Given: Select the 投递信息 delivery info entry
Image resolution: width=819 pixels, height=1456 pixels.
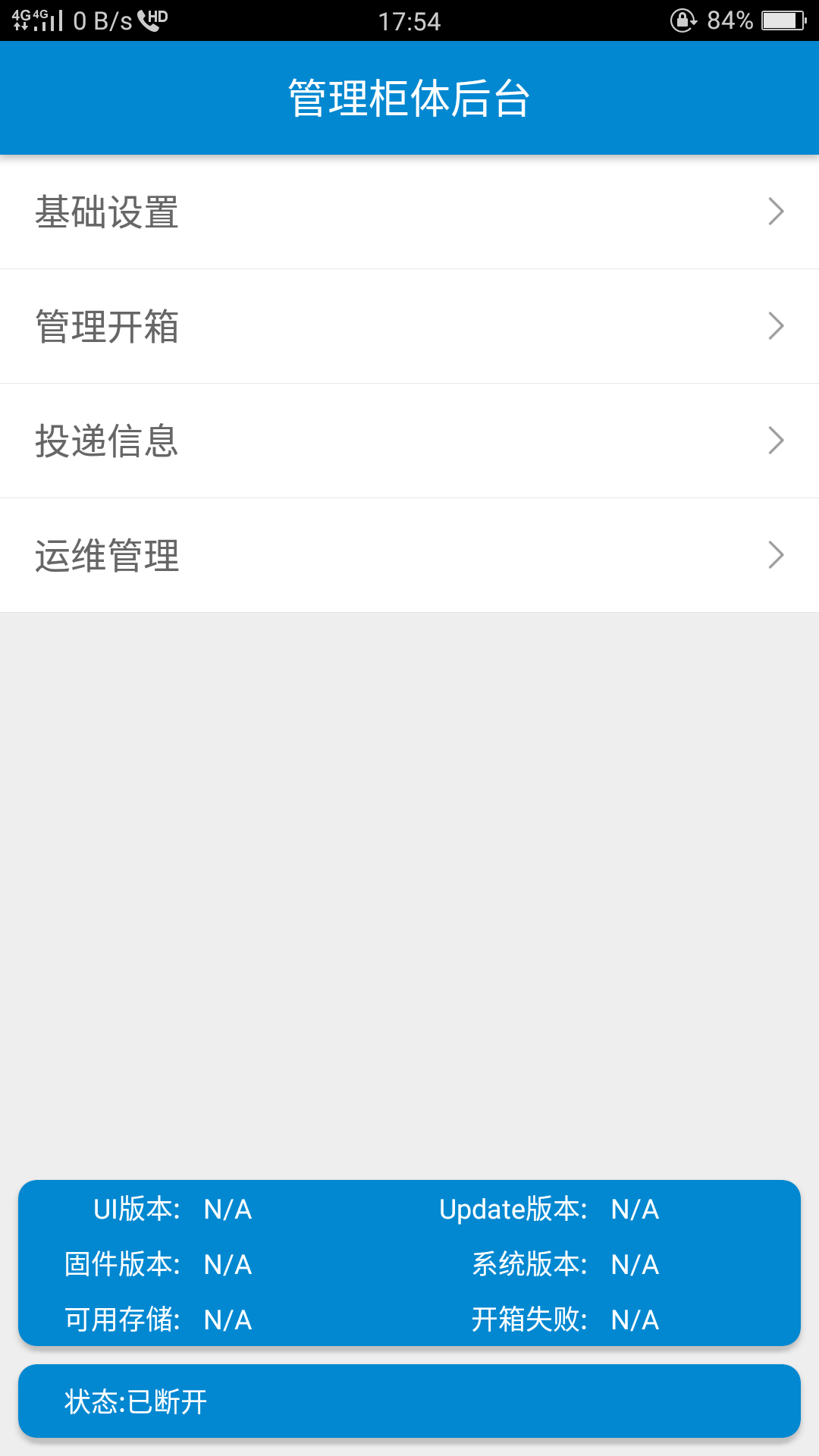Looking at the screenshot, I should pyautogui.click(x=106, y=440).
